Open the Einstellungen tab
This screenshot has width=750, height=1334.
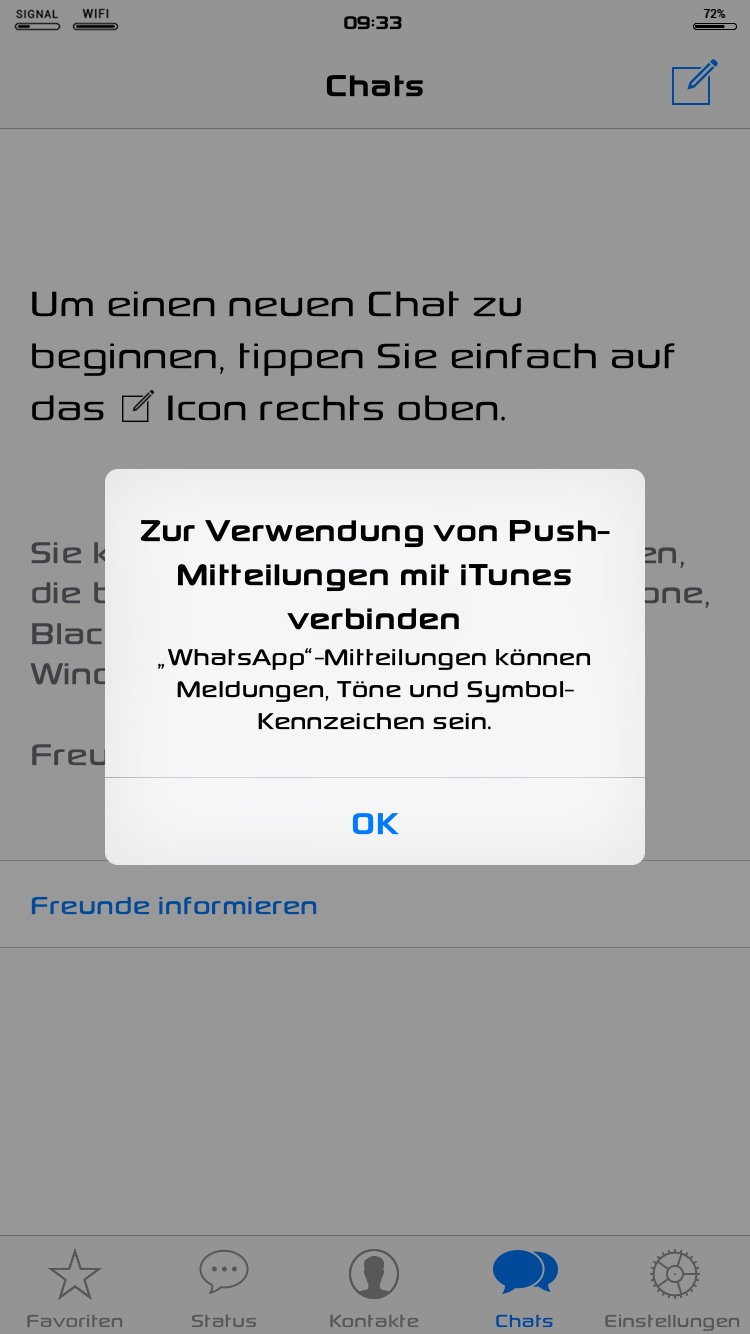click(x=673, y=1286)
